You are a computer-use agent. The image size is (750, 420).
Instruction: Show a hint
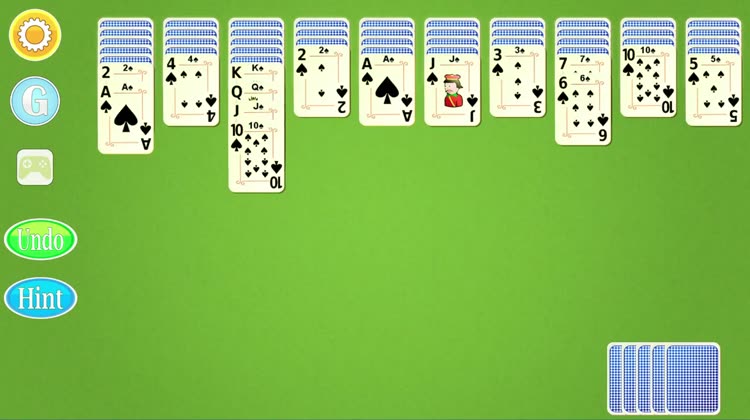[41, 298]
